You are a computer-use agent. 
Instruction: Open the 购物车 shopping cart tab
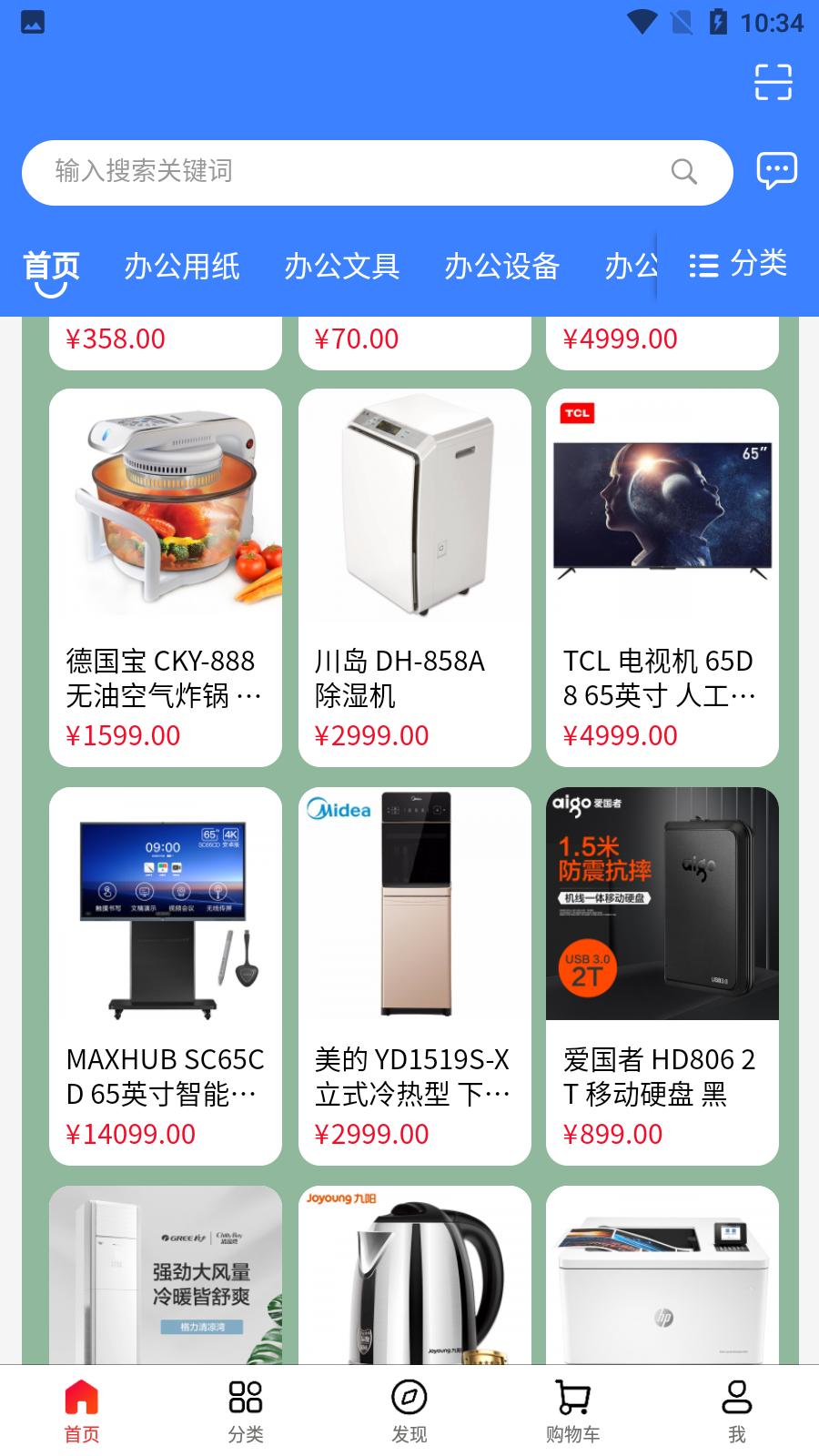pos(573,1410)
